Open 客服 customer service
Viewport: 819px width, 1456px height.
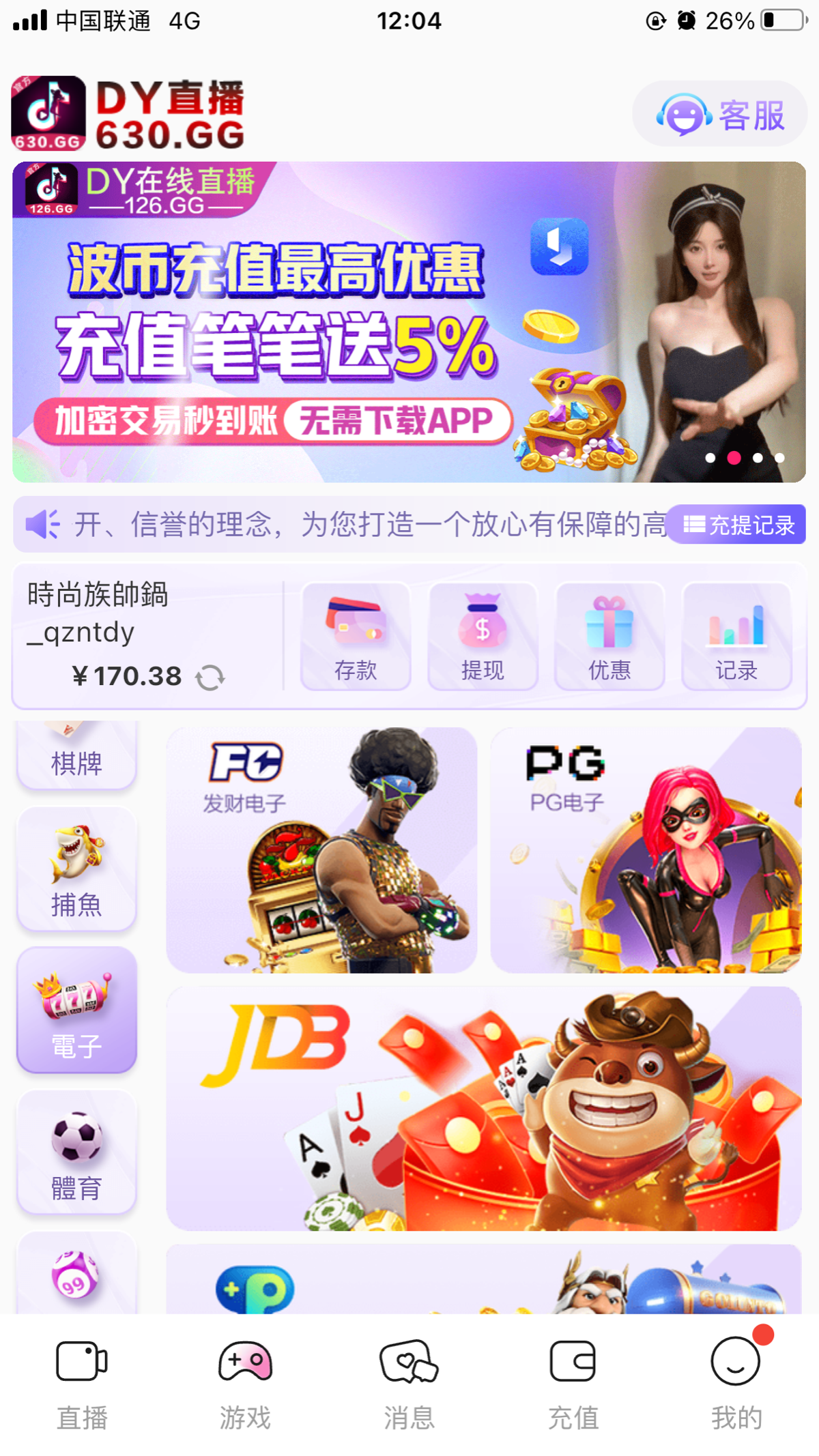click(720, 114)
